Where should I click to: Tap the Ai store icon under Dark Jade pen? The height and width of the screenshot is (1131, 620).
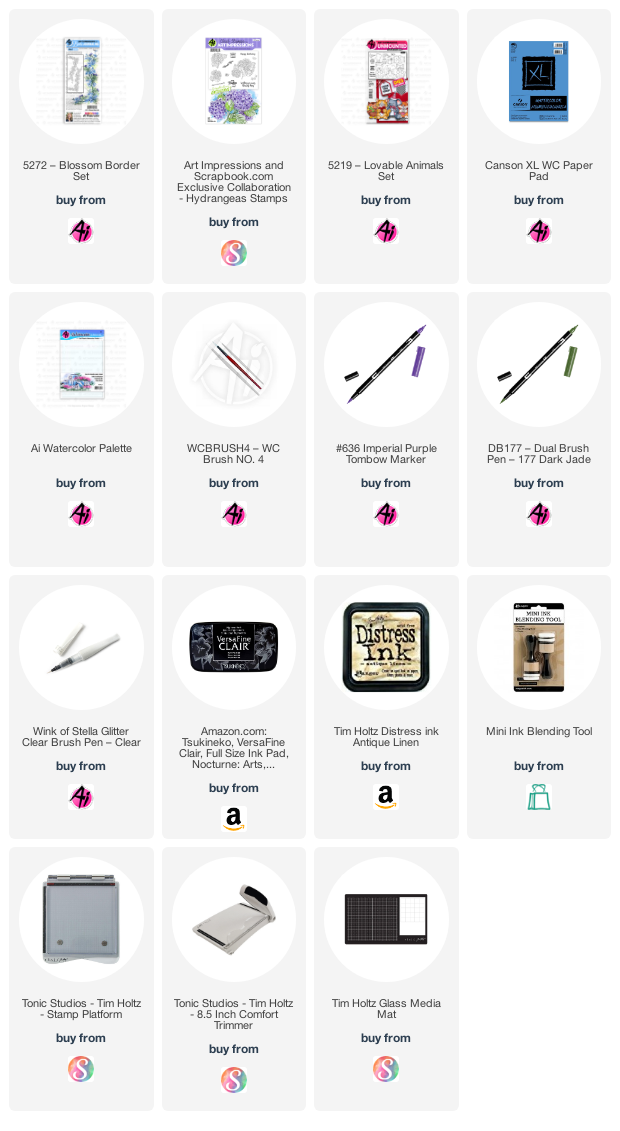(539, 514)
